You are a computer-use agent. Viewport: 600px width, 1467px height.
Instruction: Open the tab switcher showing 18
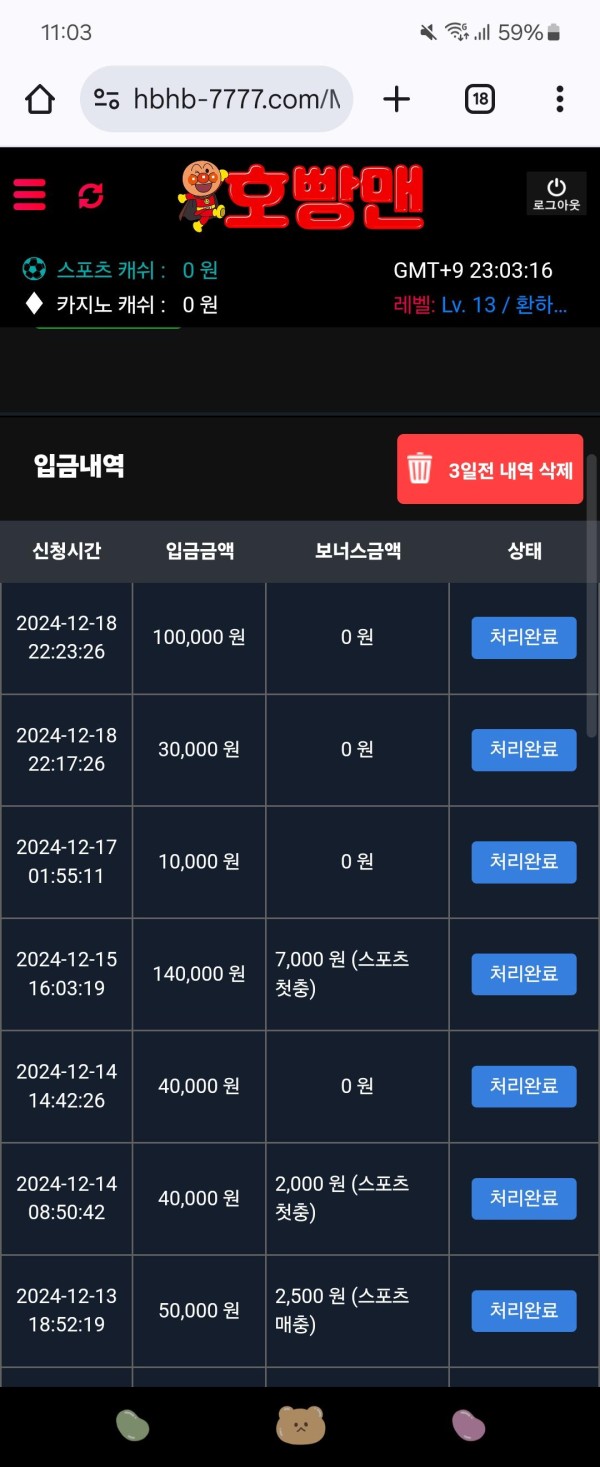(480, 98)
